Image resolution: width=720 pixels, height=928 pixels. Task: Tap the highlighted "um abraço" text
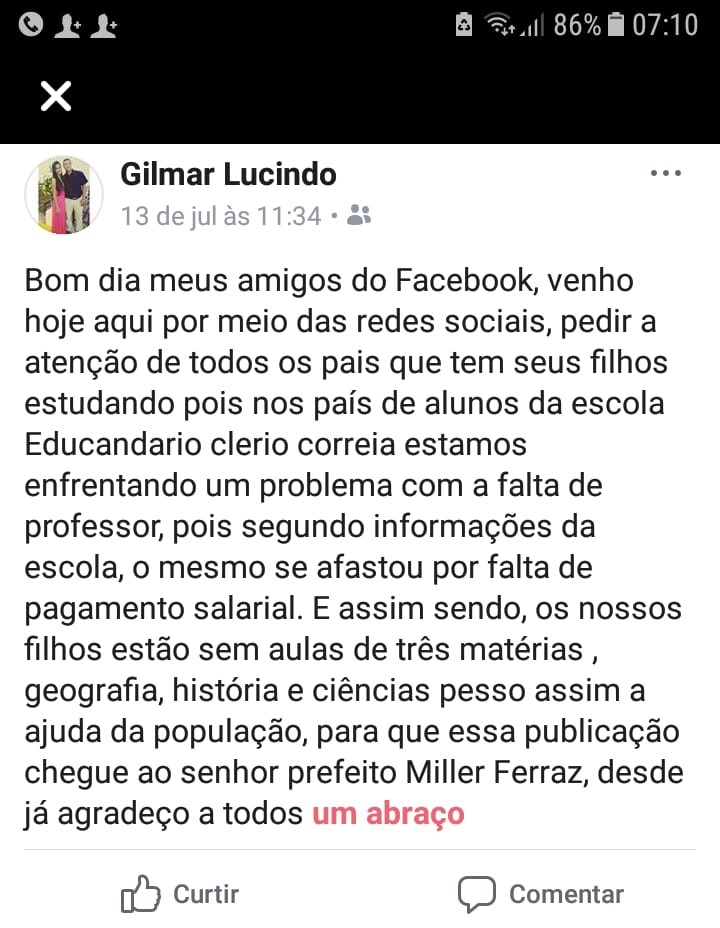coord(388,814)
